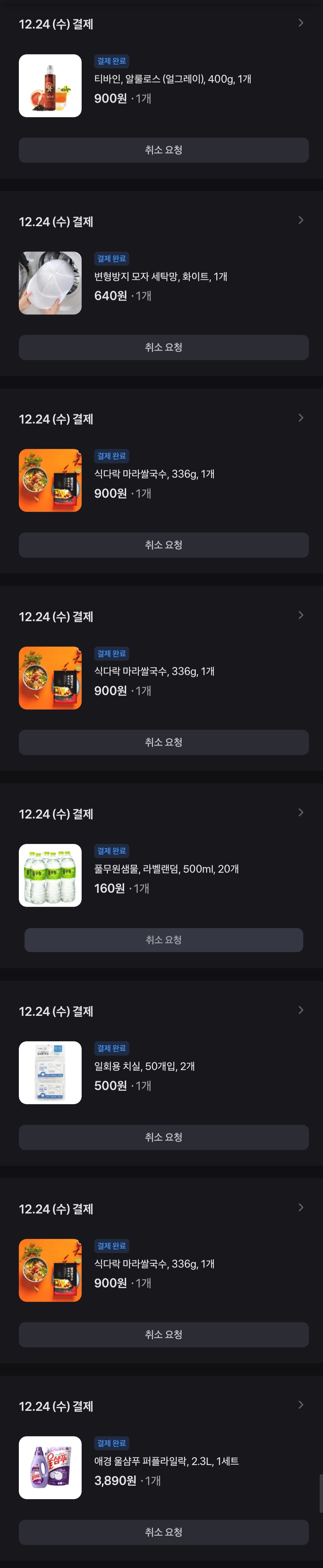View the 티바인 알룰로스 product image
This screenshot has width=323, height=1568.
point(50,86)
